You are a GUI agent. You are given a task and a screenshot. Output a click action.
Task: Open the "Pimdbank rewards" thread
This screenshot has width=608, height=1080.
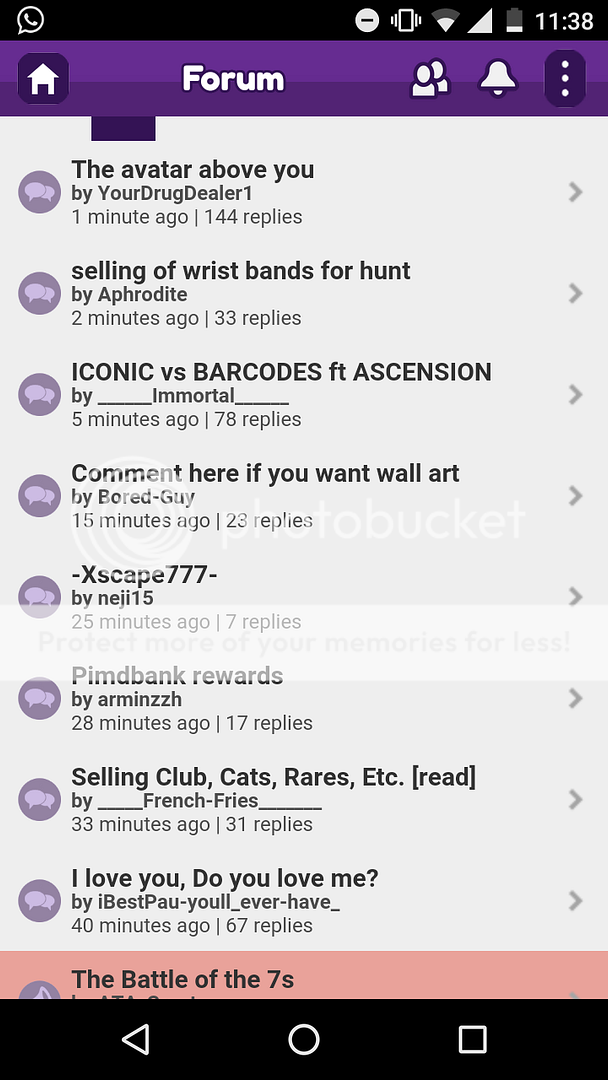coord(300,698)
